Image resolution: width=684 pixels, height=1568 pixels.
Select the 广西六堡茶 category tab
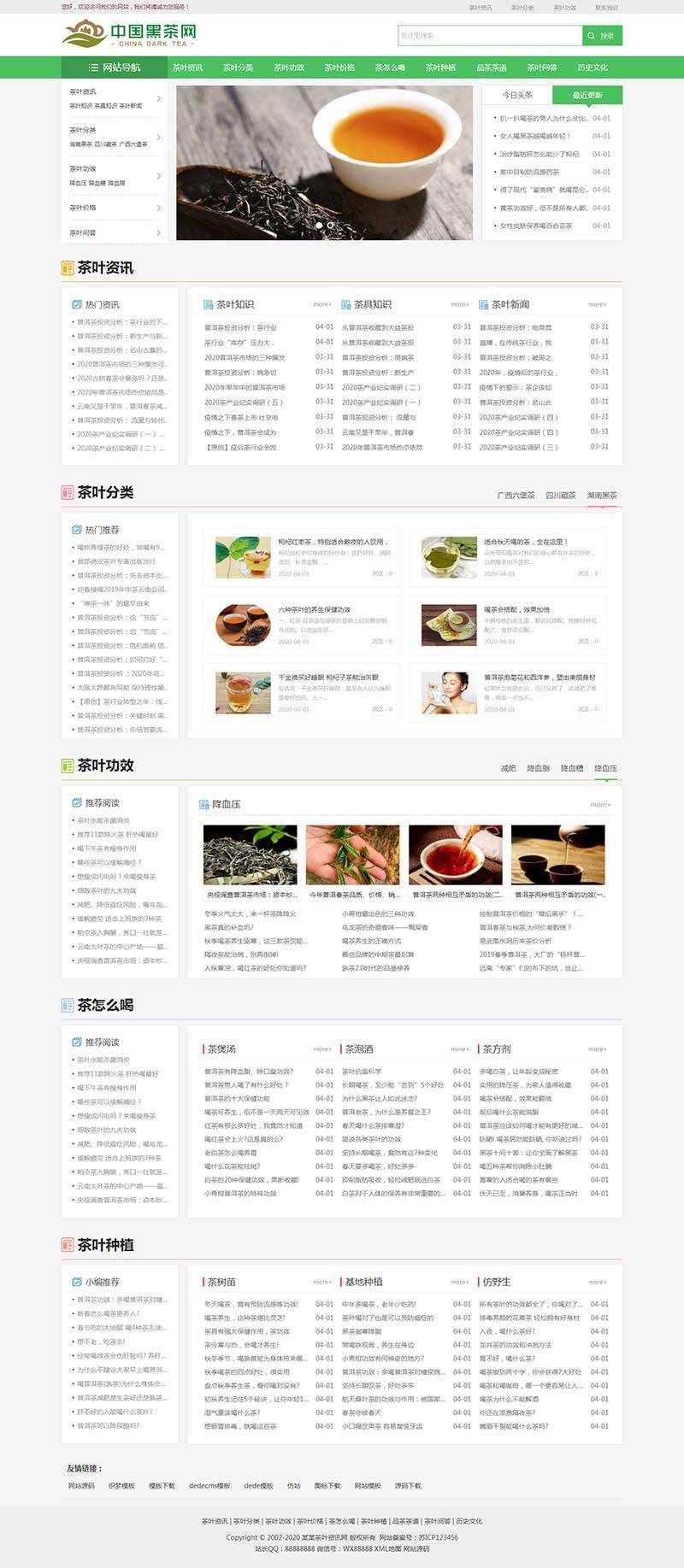pos(516,495)
